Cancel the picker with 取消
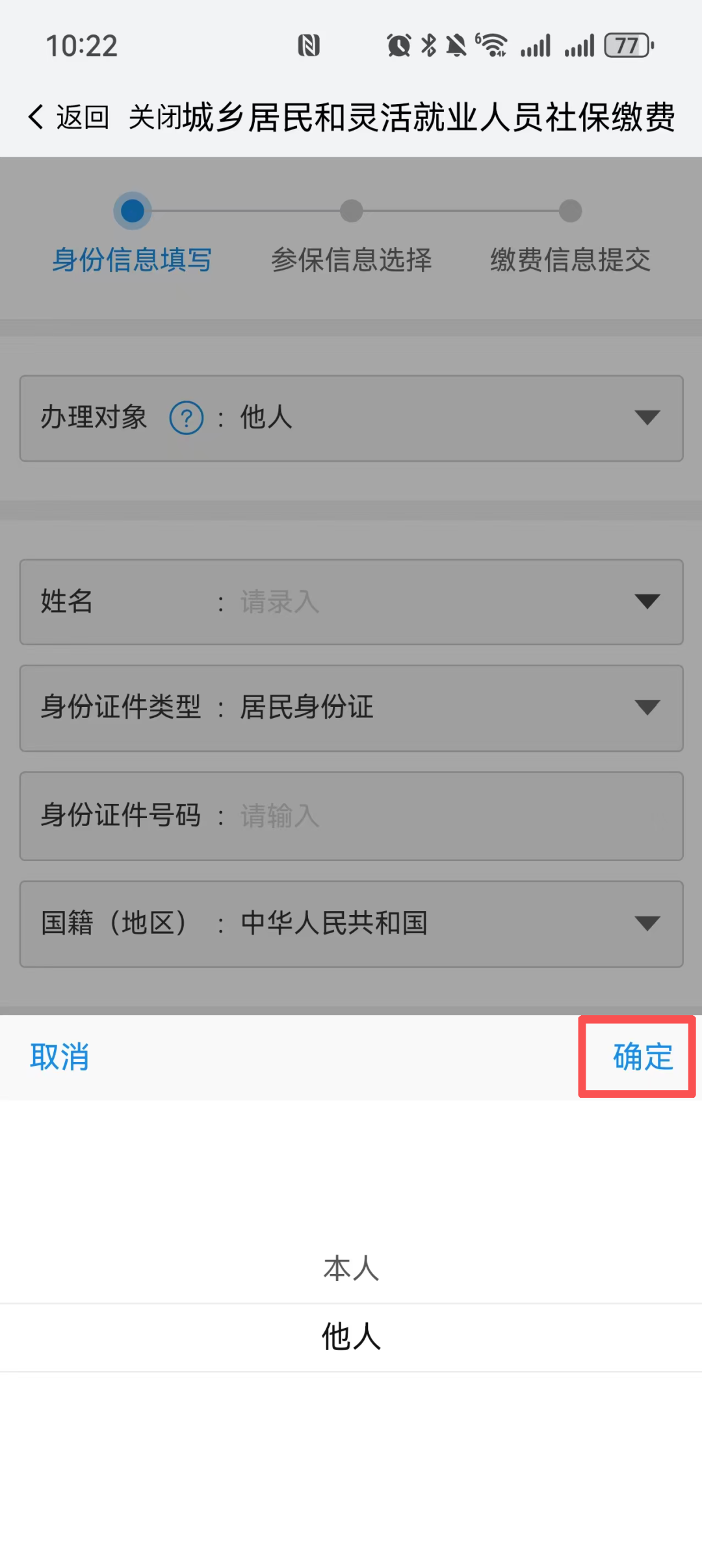 (59, 1057)
